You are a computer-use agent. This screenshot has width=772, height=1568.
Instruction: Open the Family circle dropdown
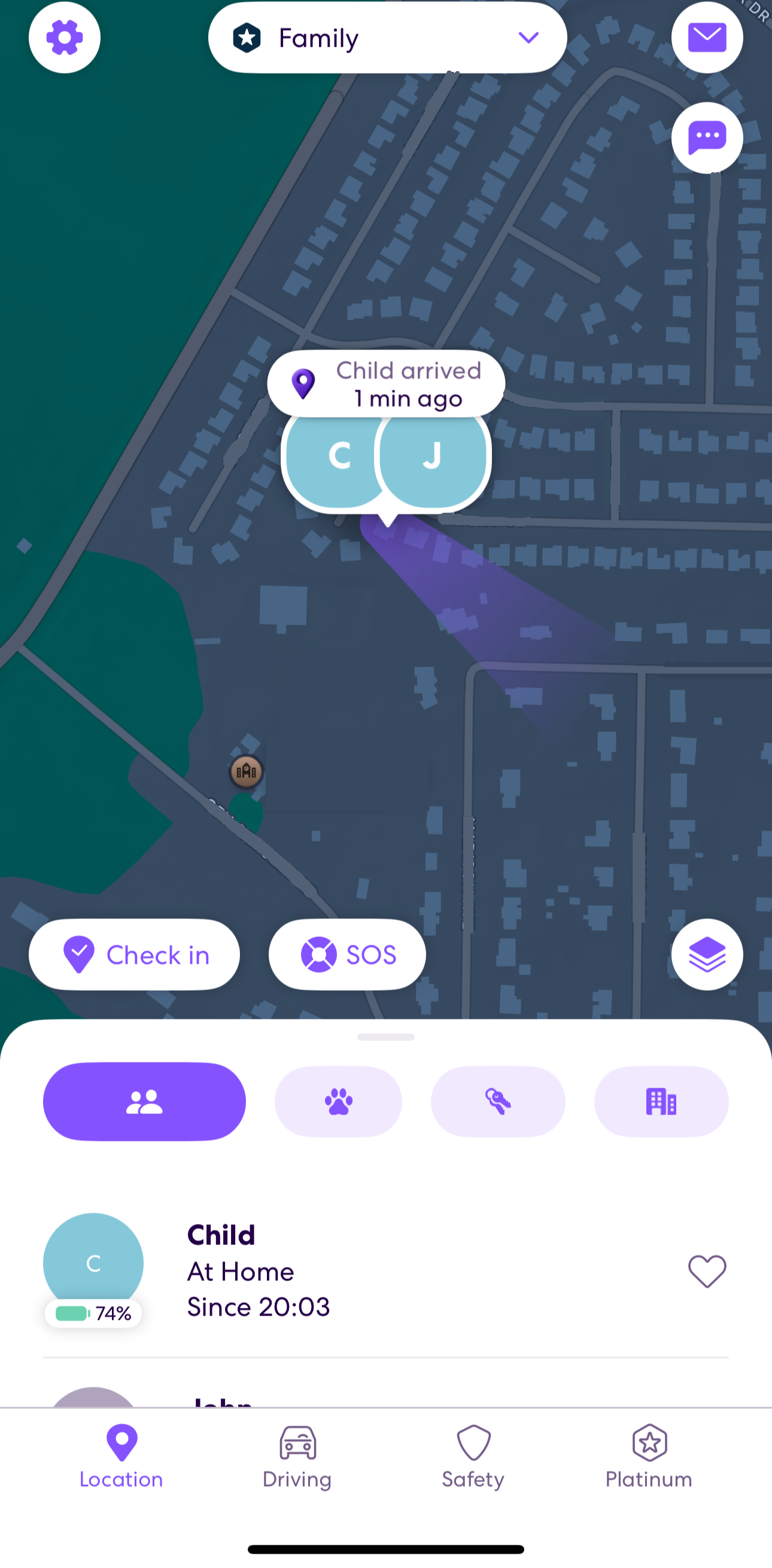click(387, 38)
